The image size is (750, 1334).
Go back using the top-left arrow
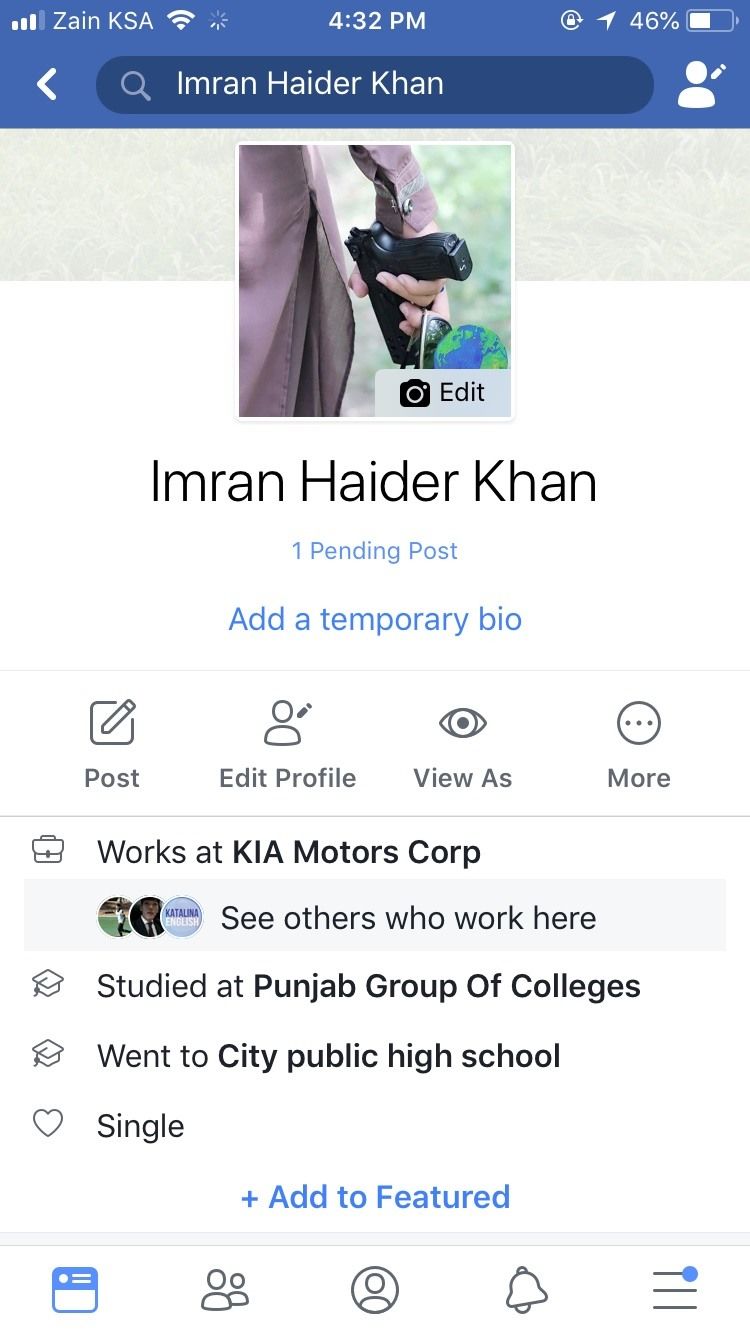coord(47,85)
